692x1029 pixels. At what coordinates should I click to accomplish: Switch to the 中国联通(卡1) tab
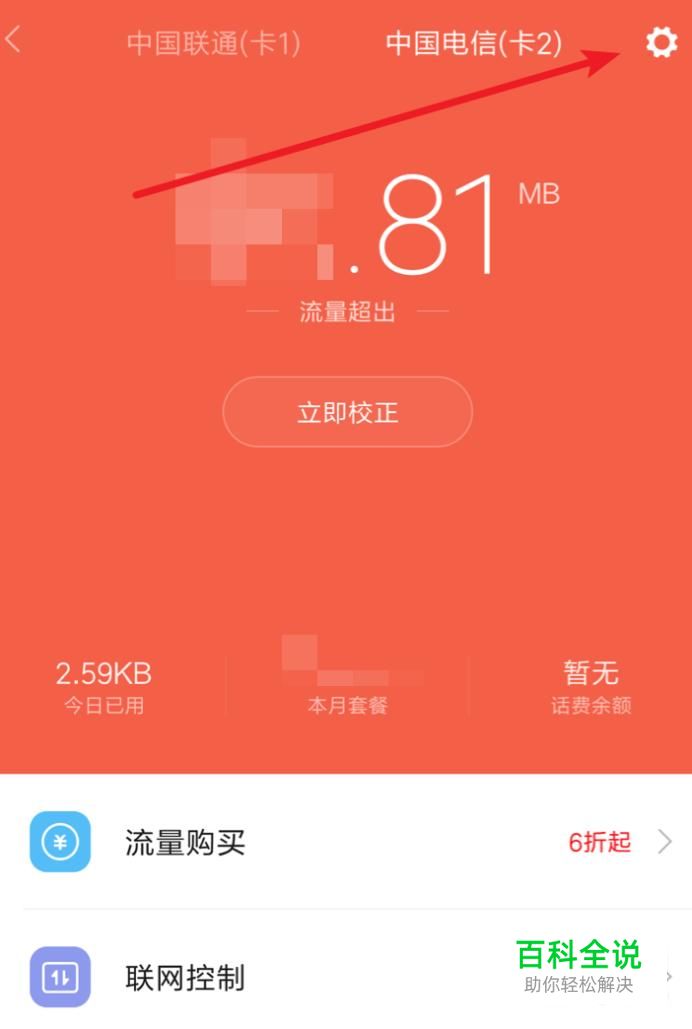point(213,43)
